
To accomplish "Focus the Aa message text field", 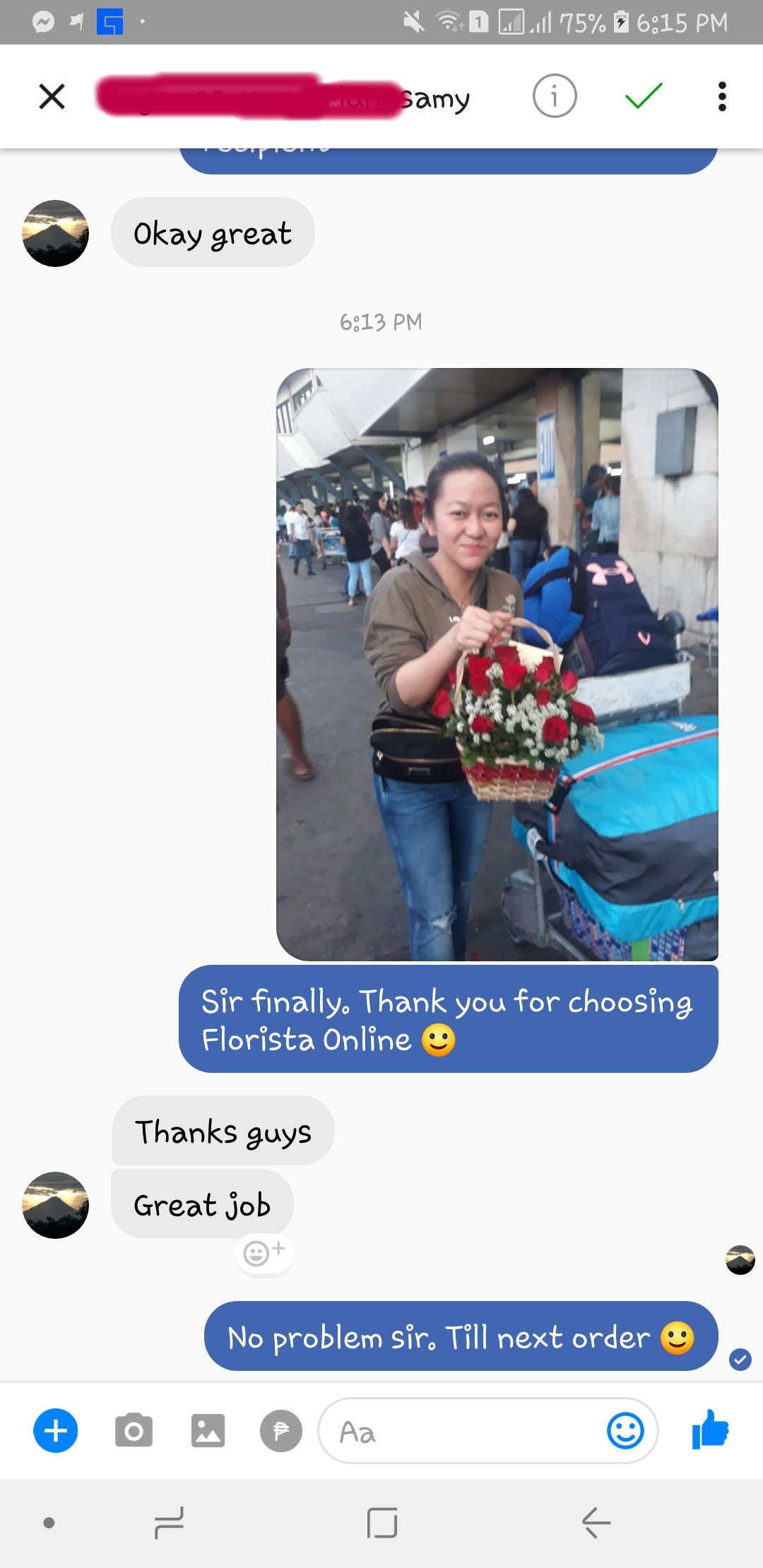I will pyautogui.click(x=459, y=1432).
